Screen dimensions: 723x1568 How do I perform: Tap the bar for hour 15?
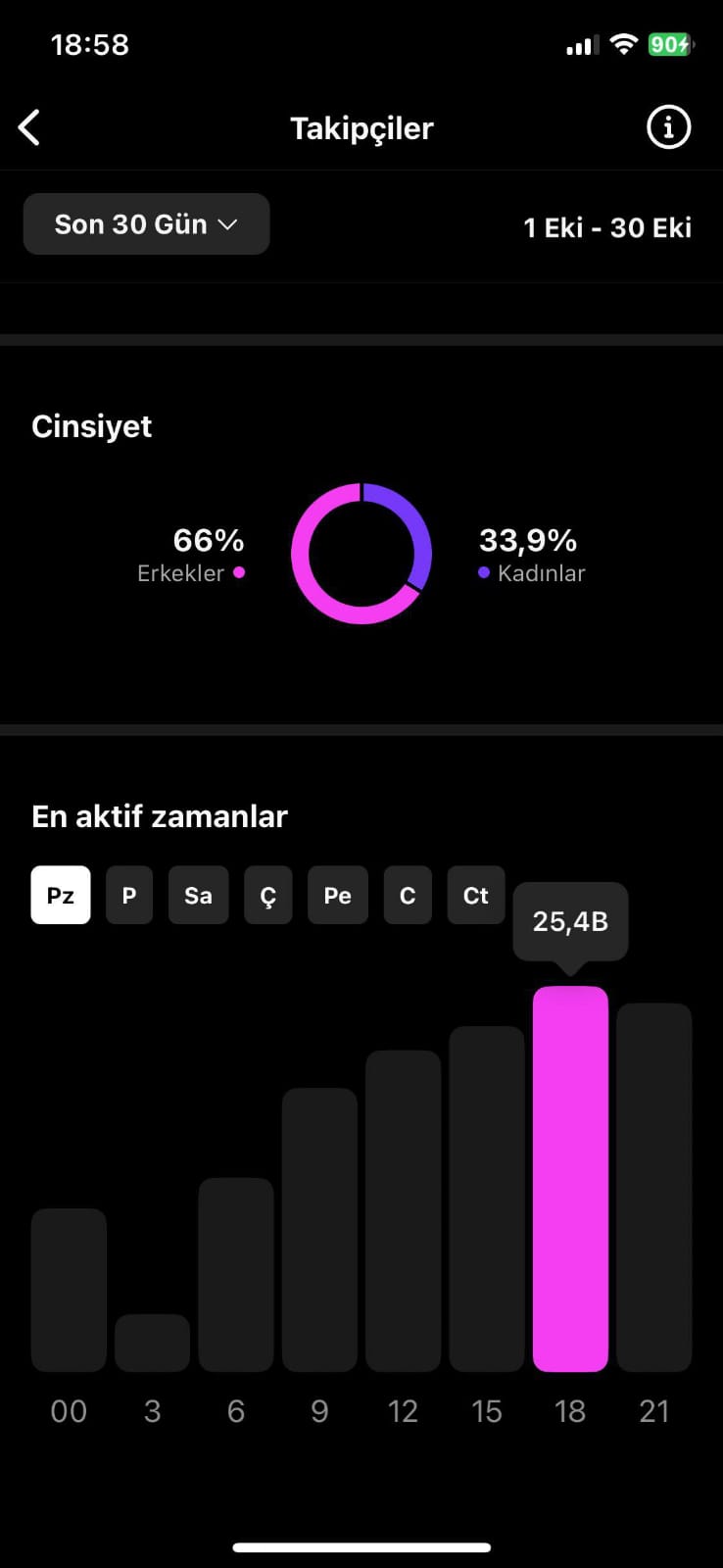tap(487, 1199)
